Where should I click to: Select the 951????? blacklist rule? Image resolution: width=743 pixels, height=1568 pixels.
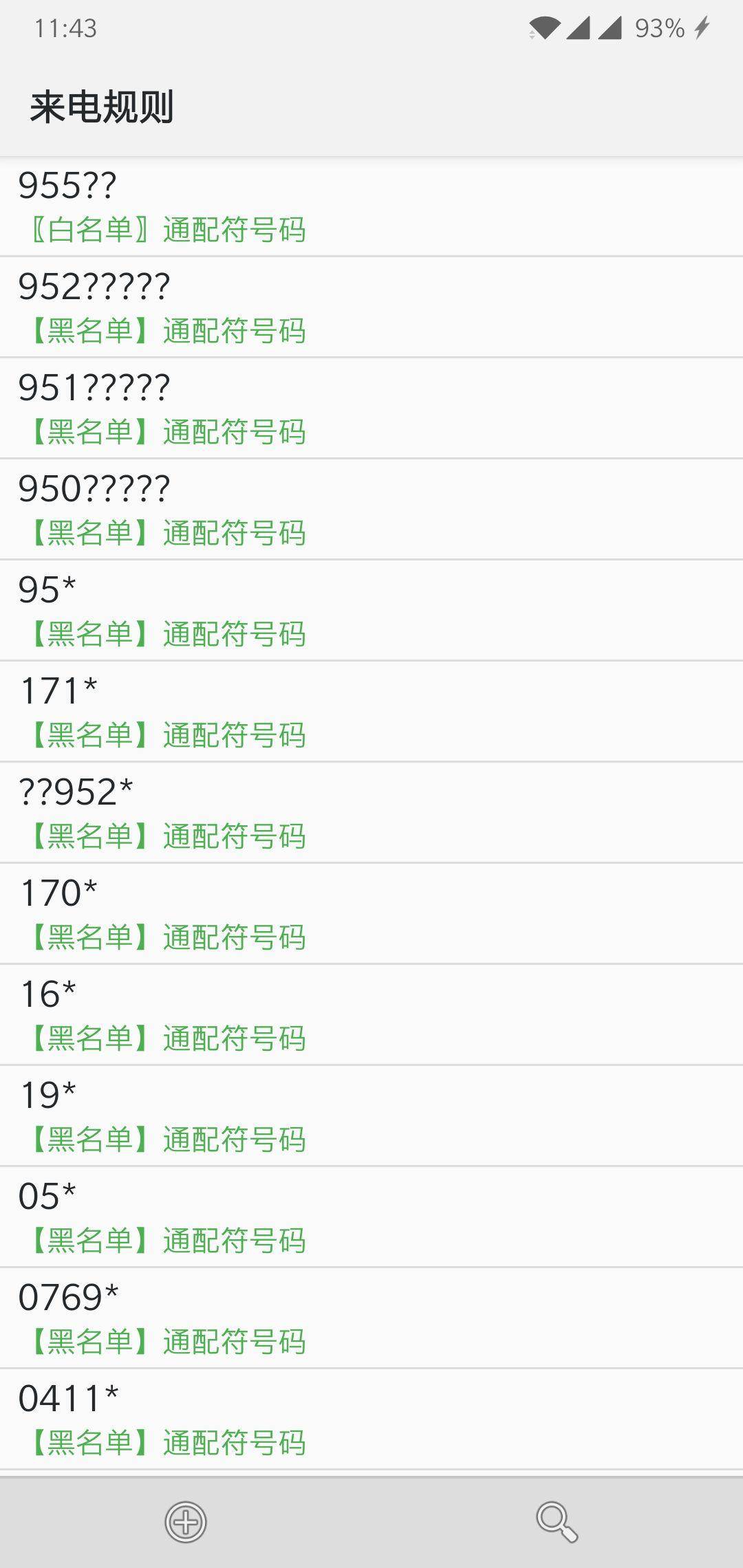(x=371, y=409)
